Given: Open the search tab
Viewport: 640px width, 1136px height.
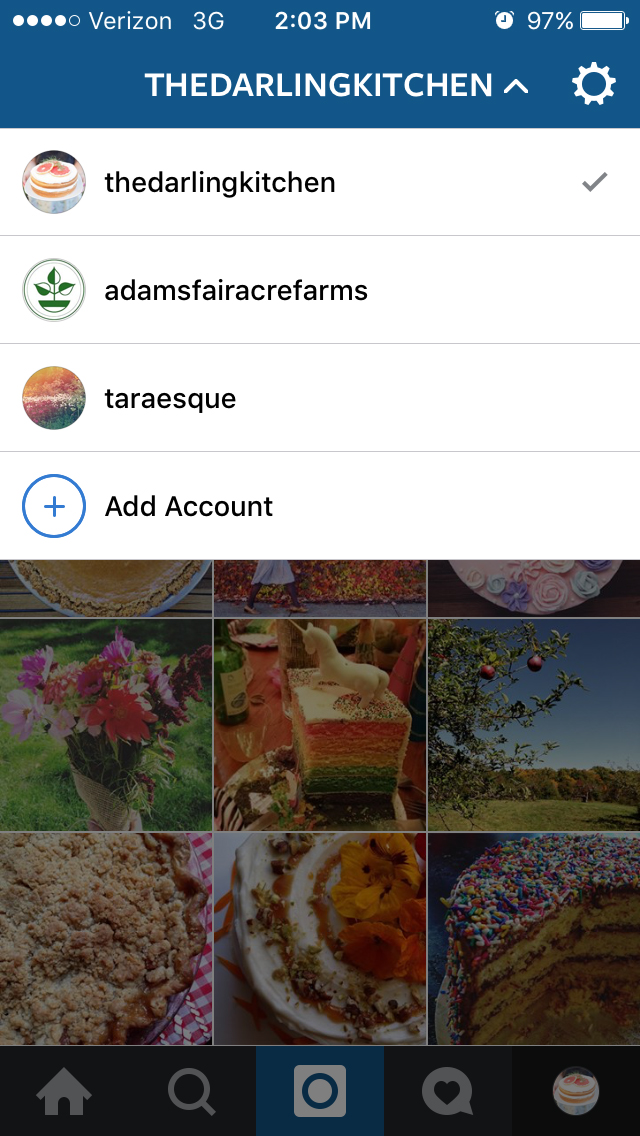Looking at the screenshot, I should coord(192,1091).
